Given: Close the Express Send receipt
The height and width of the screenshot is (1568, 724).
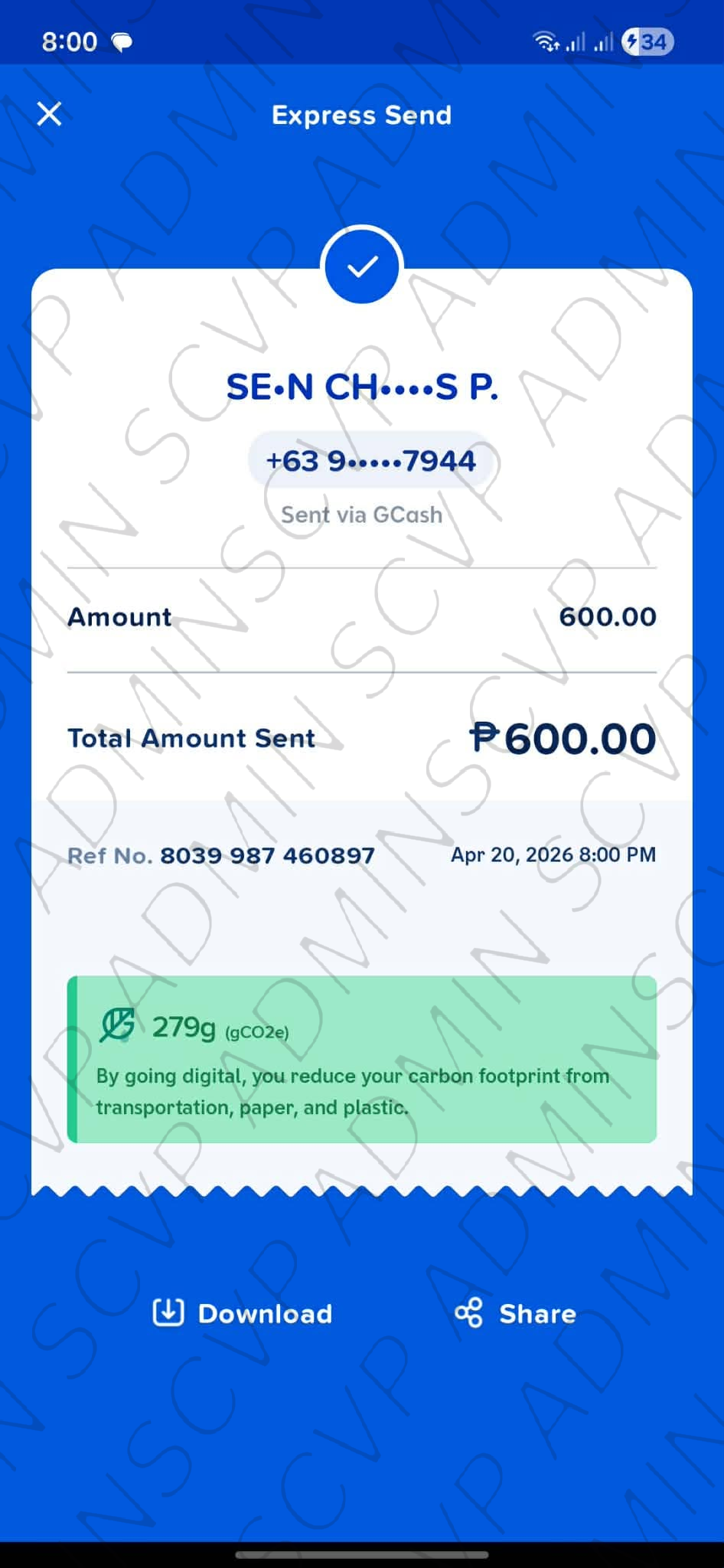Looking at the screenshot, I should (50, 114).
